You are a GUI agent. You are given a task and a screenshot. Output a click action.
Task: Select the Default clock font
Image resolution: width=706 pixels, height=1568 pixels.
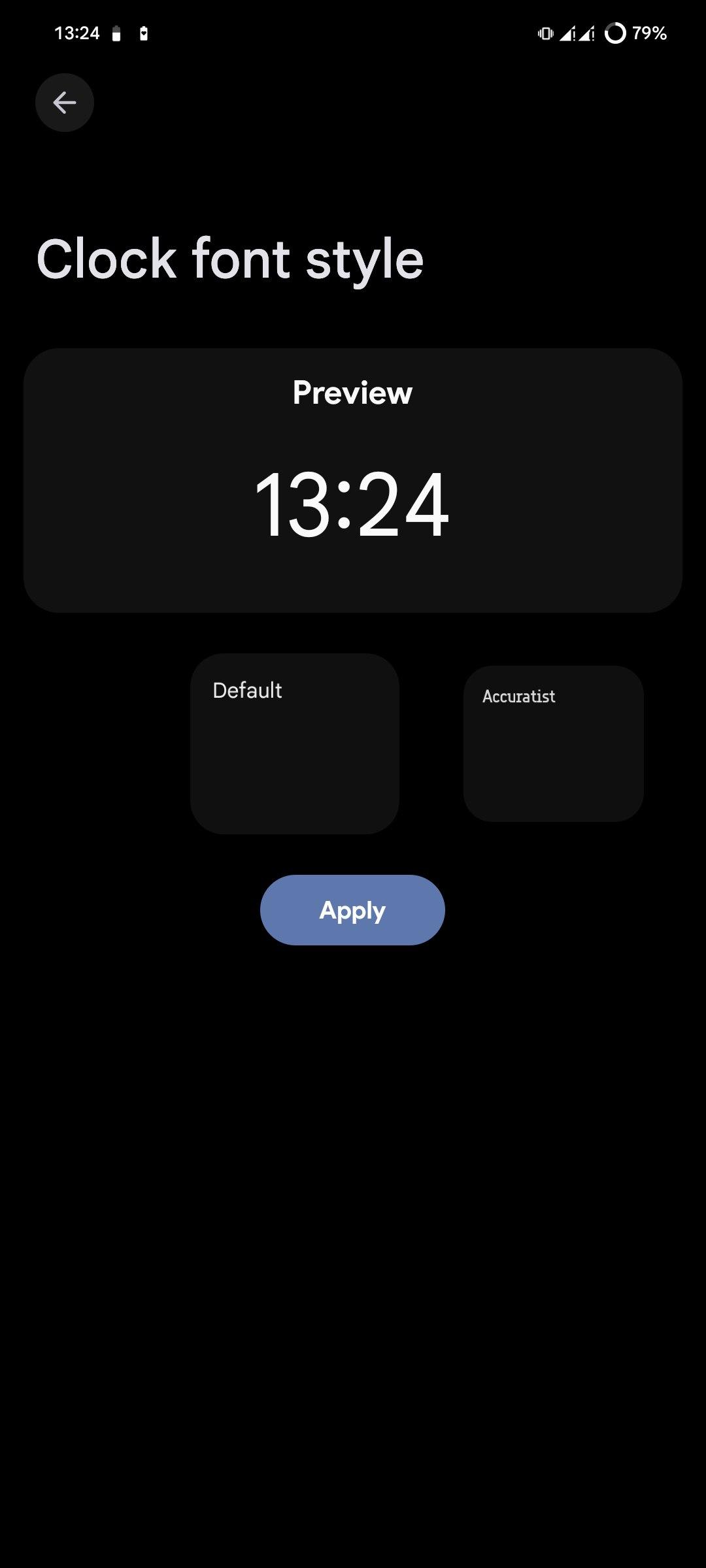tap(295, 743)
